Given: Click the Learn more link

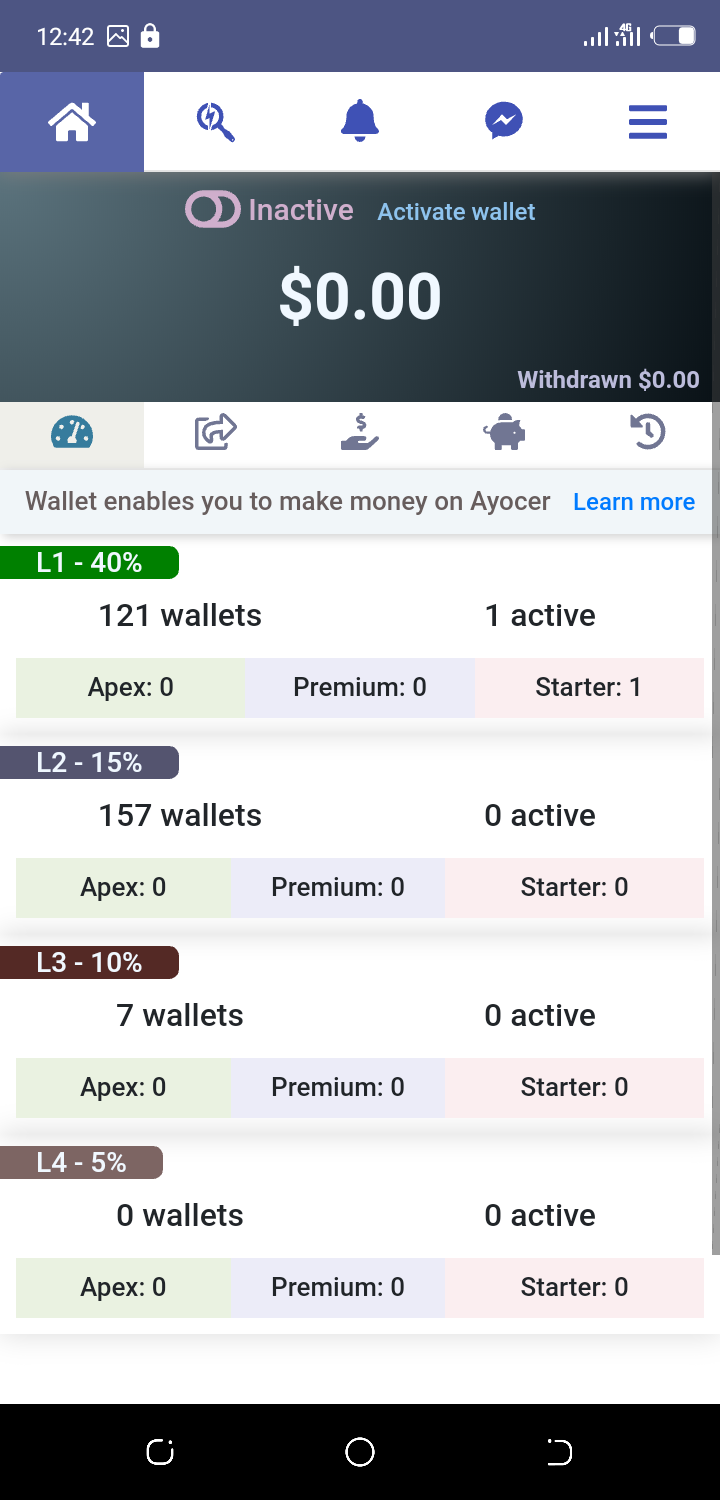Looking at the screenshot, I should point(634,501).
